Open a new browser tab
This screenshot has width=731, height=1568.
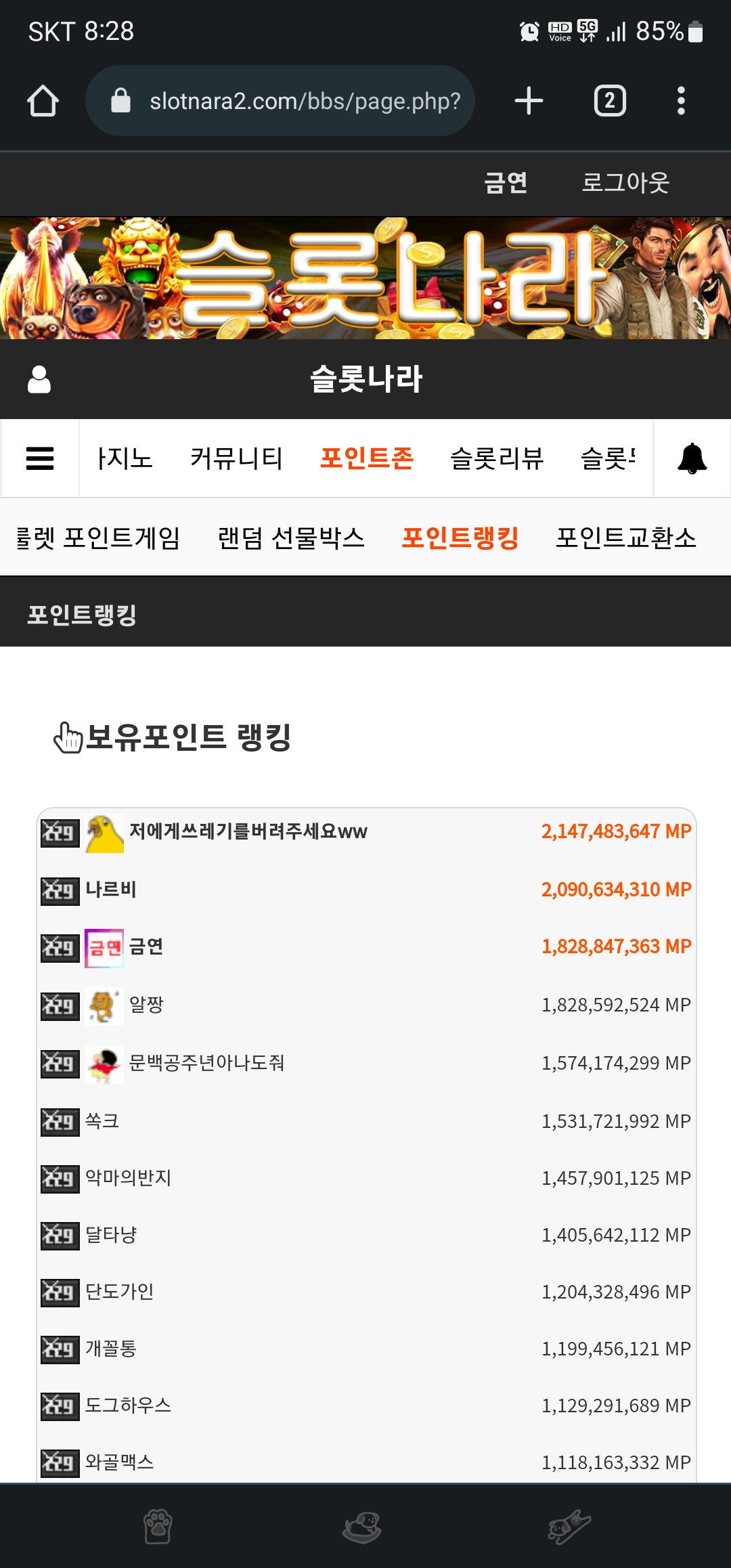tap(529, 101)
